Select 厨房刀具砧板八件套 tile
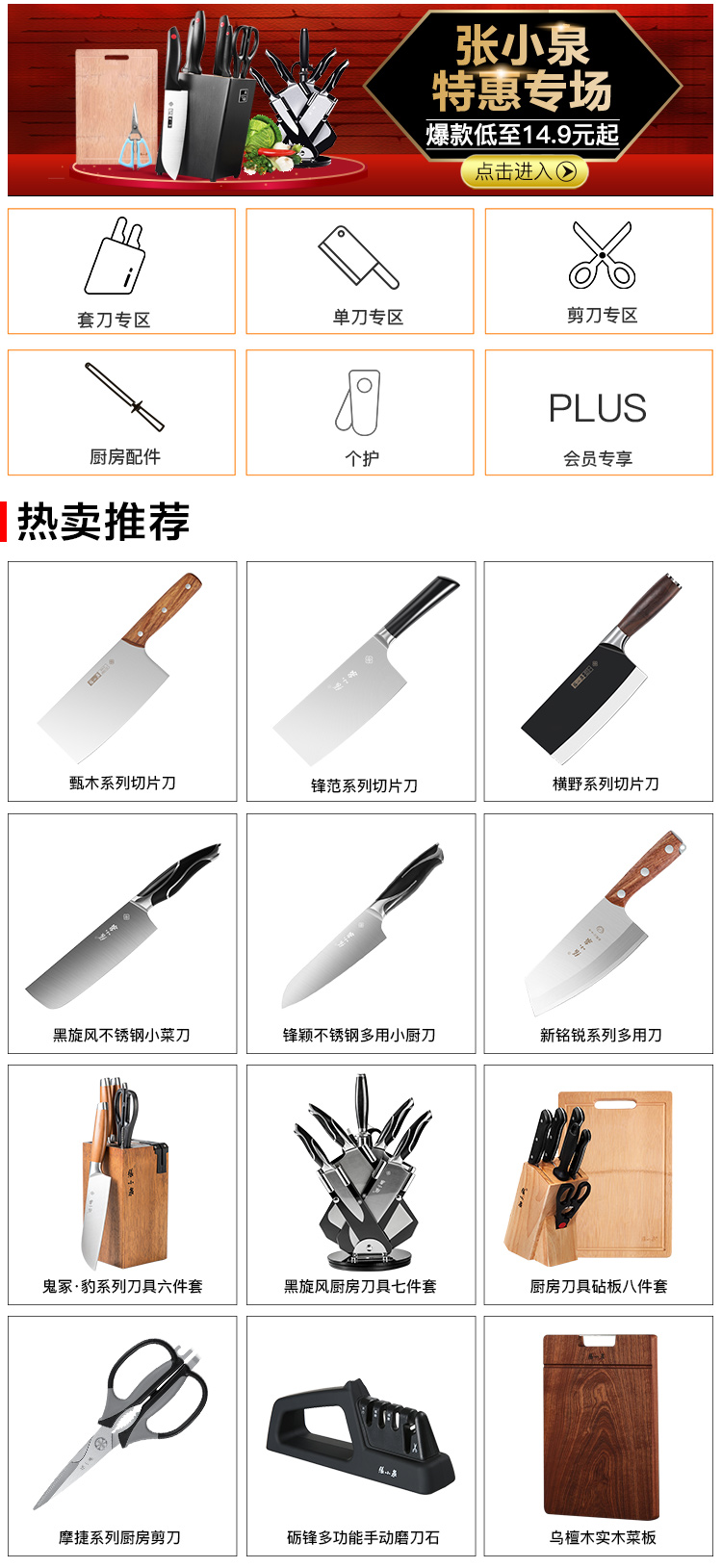This screenshot has width=722, height=1568. [599, 1185]
